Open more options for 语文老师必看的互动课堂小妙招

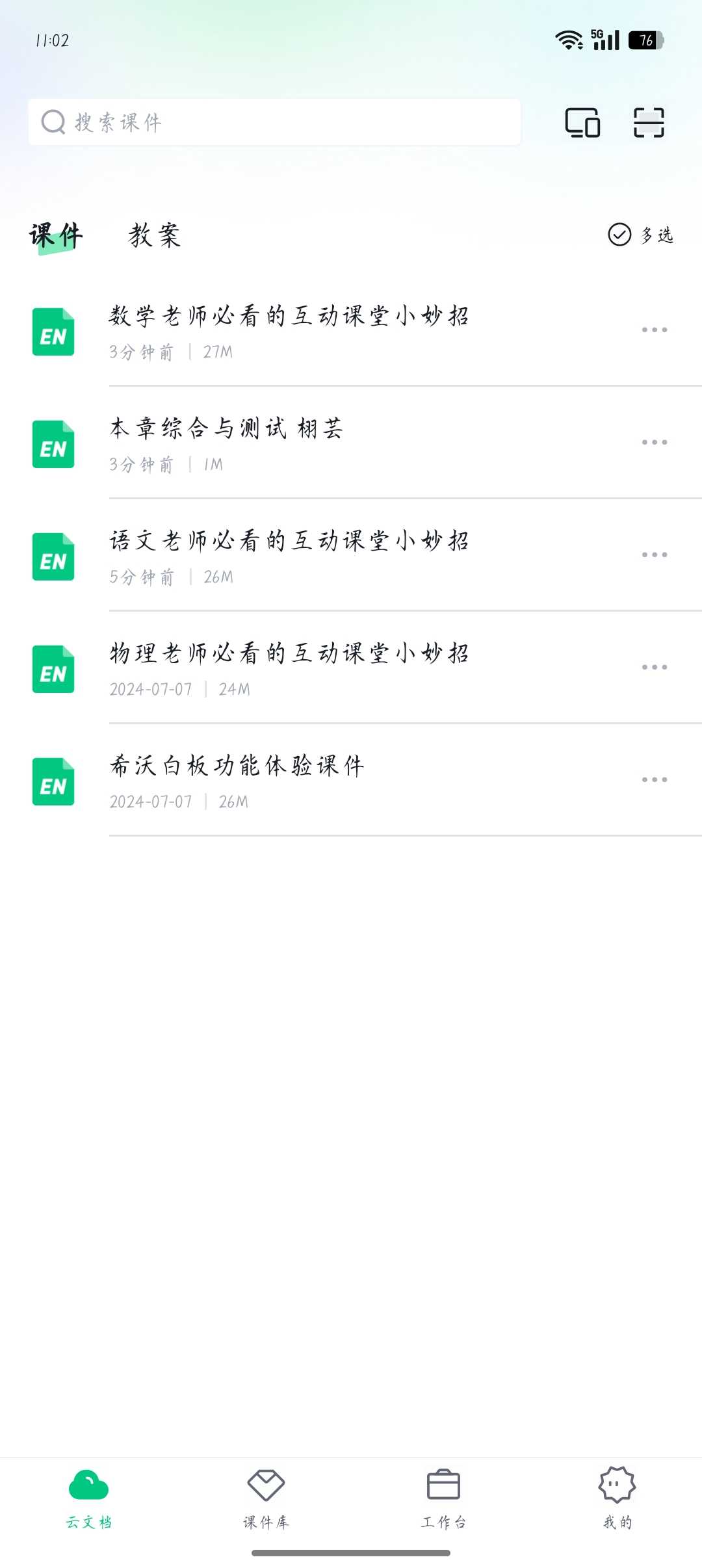click(x=654, y=555)
